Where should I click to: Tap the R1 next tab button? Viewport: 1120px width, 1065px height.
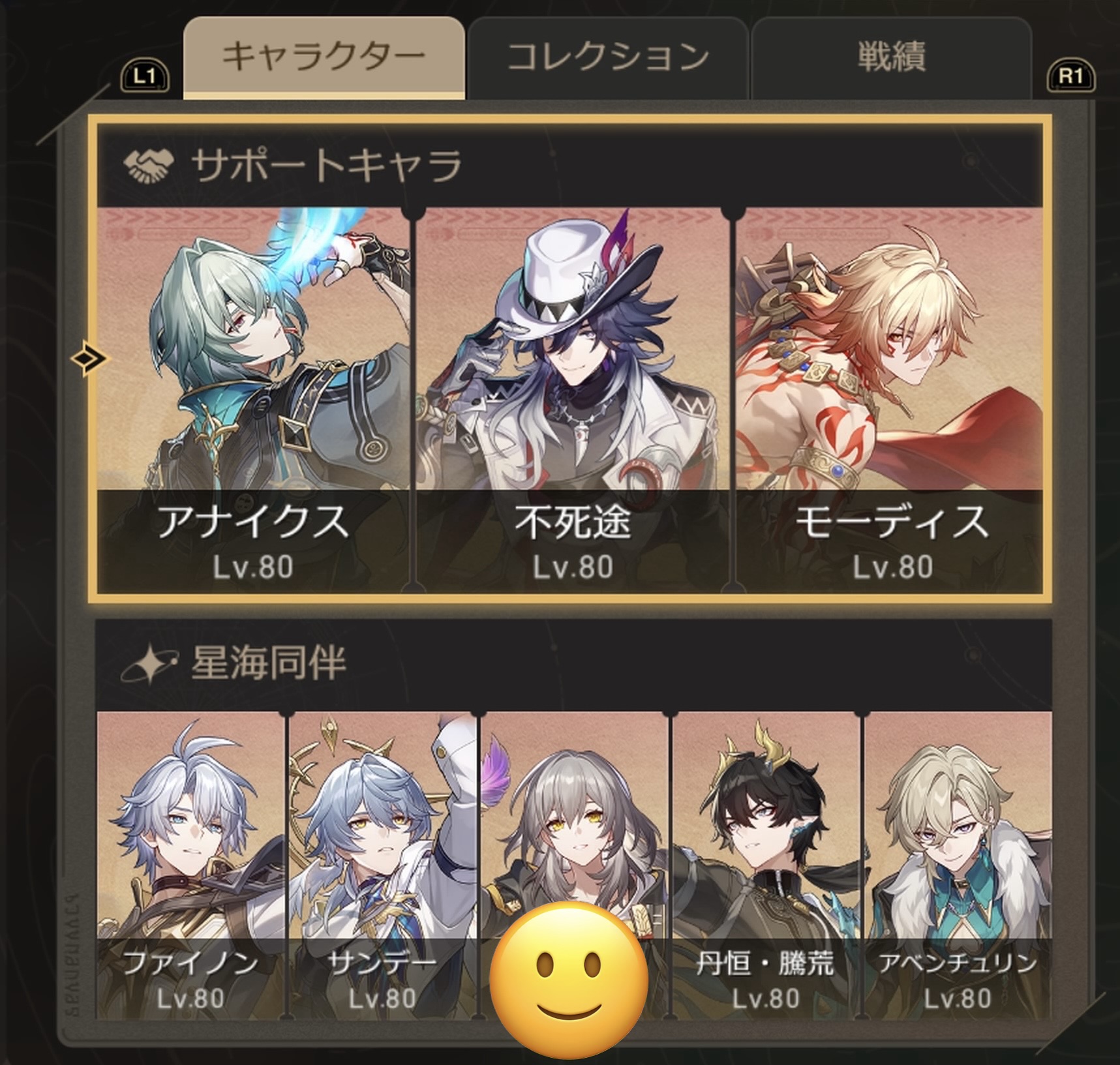point(1070,78)
